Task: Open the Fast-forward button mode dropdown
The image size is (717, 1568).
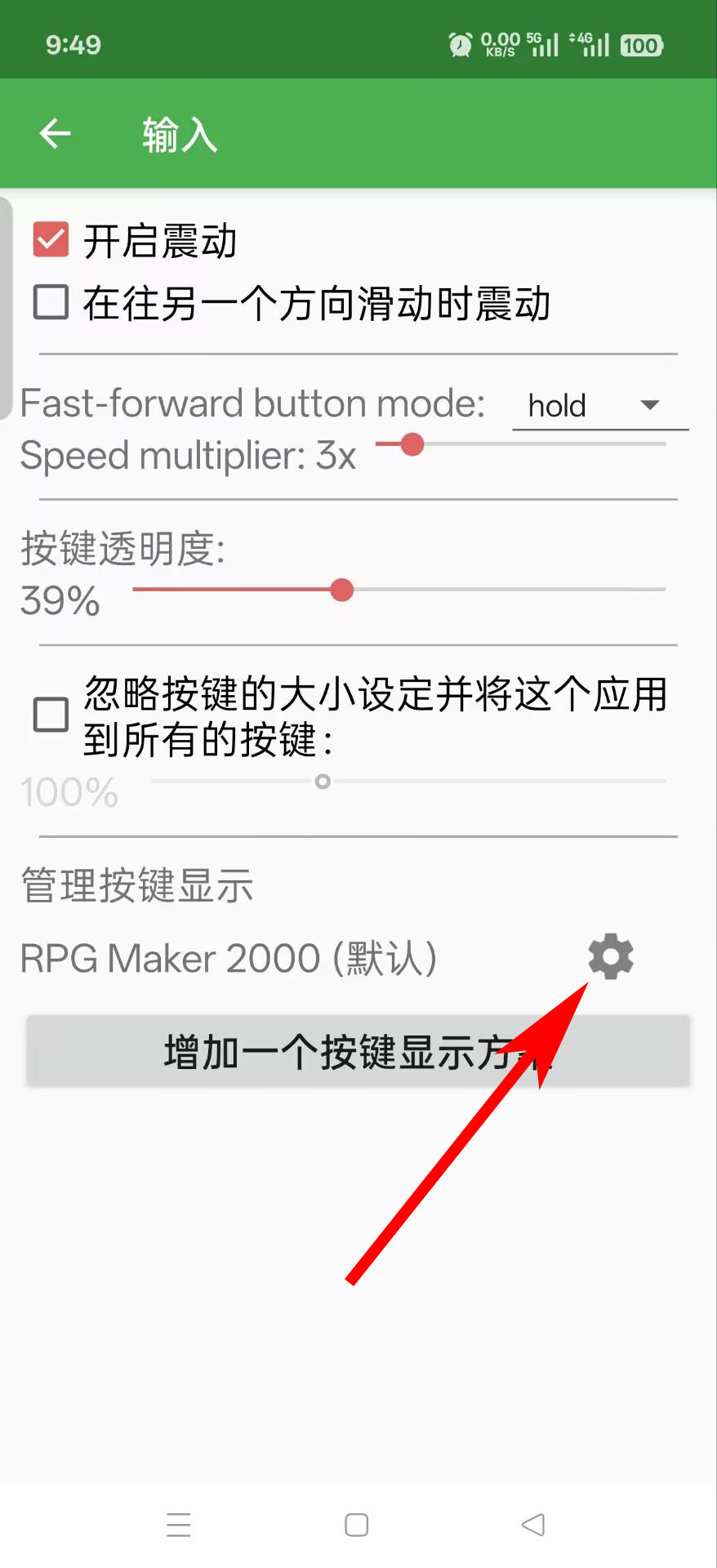Action: tap(599, 405)
